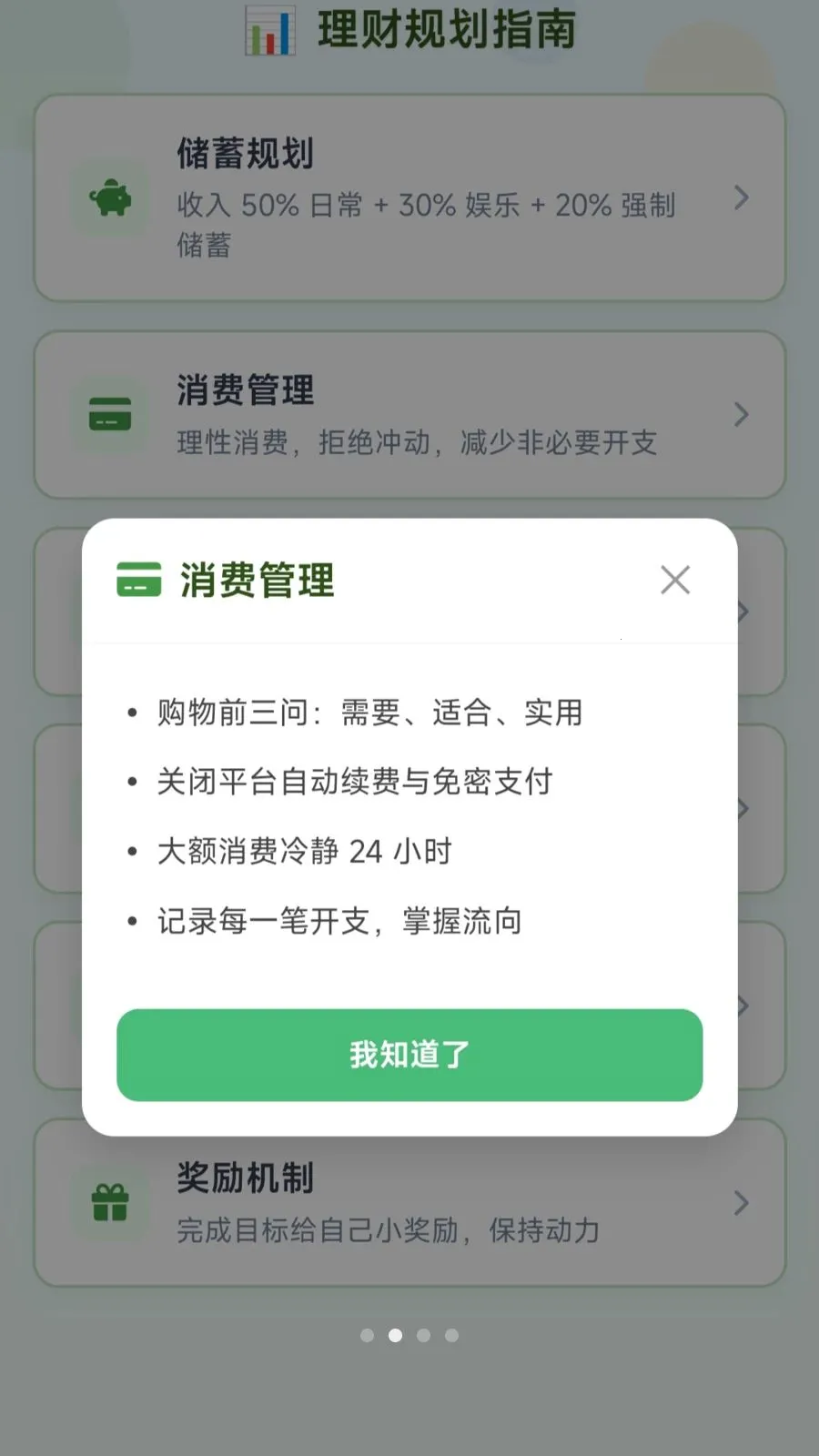Jump to the last page indicator dot
Image resolution: width=819 pixels, height=1456 pixels.
coord(451,1335)
